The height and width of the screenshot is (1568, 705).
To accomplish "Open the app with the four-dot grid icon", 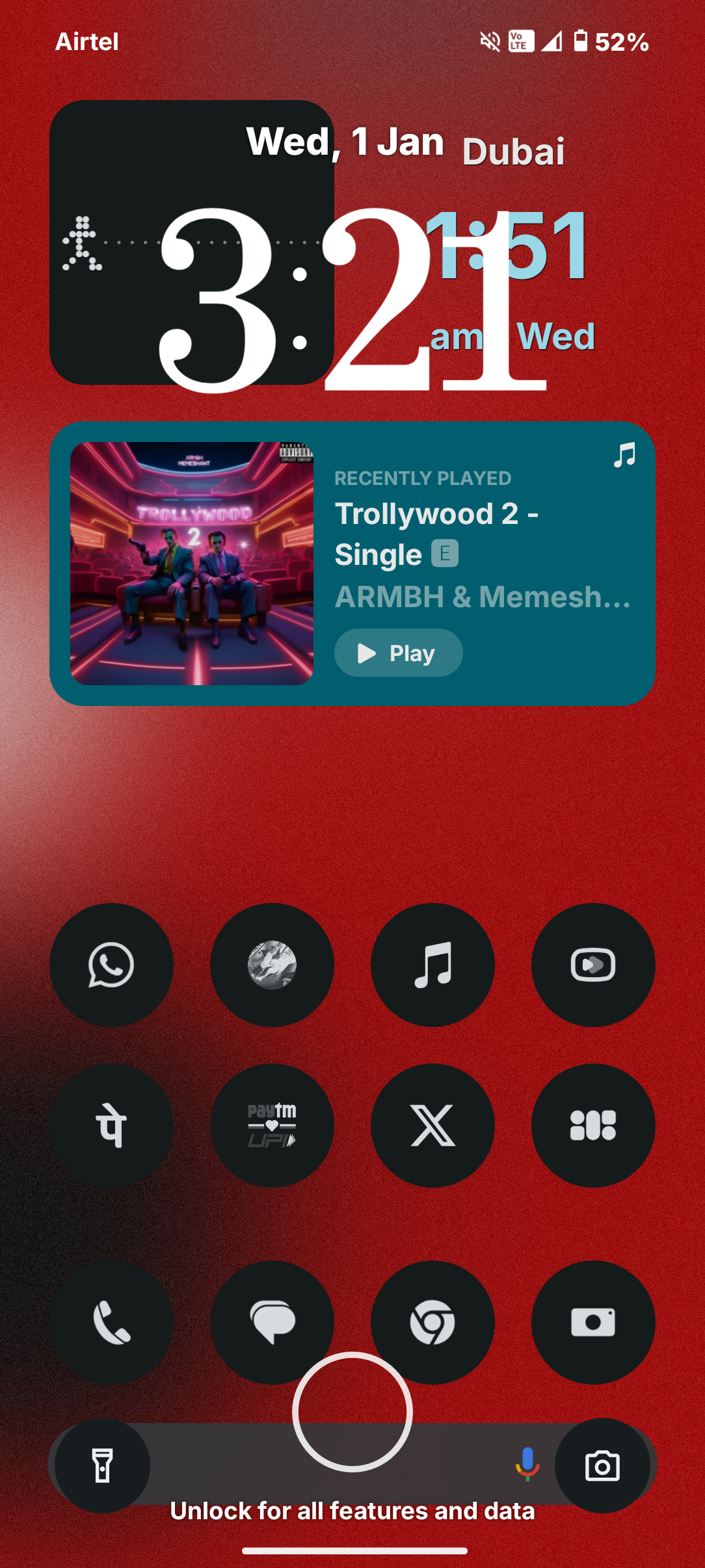I will [592, 1125].
